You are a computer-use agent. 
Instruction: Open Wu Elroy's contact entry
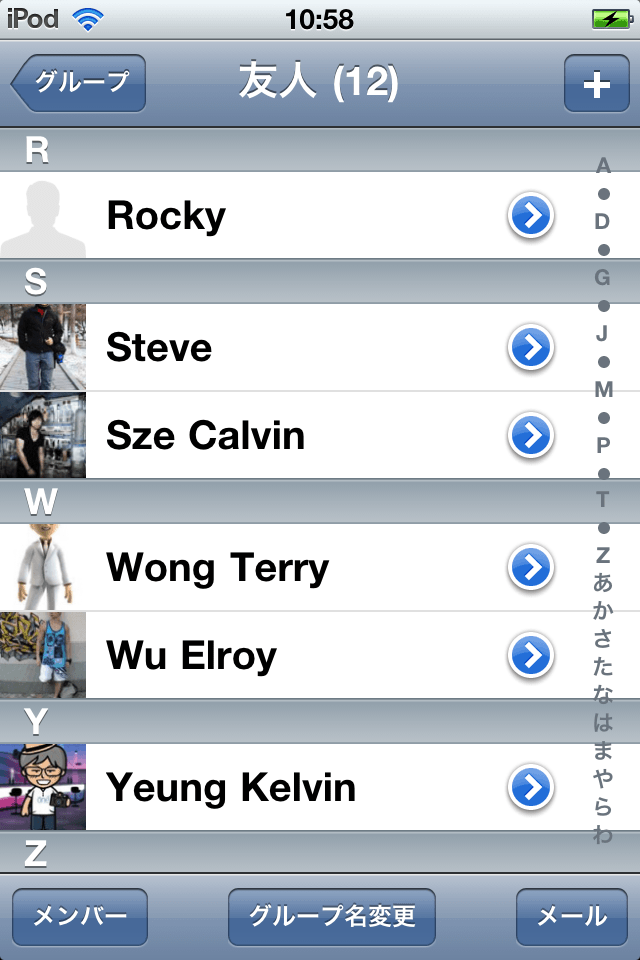250,656
